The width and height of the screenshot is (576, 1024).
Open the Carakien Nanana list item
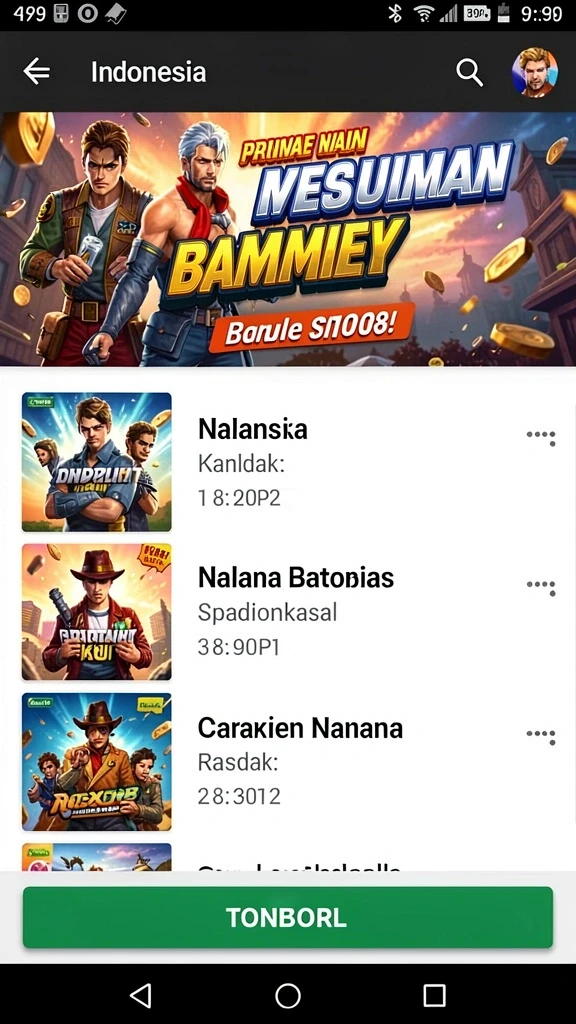click(288, 761)
